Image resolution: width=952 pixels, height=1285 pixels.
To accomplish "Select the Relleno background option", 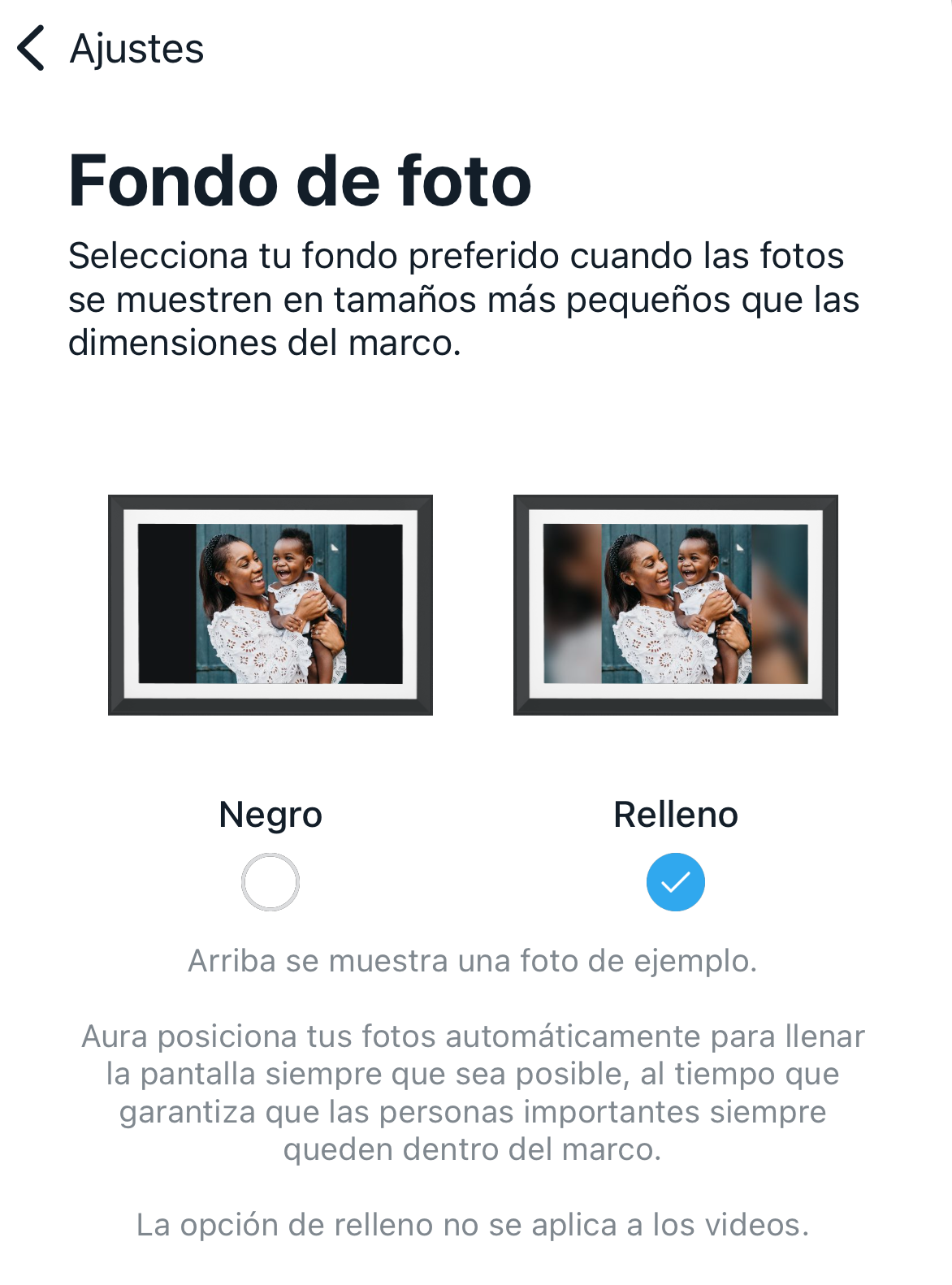I will click(675, 881).
